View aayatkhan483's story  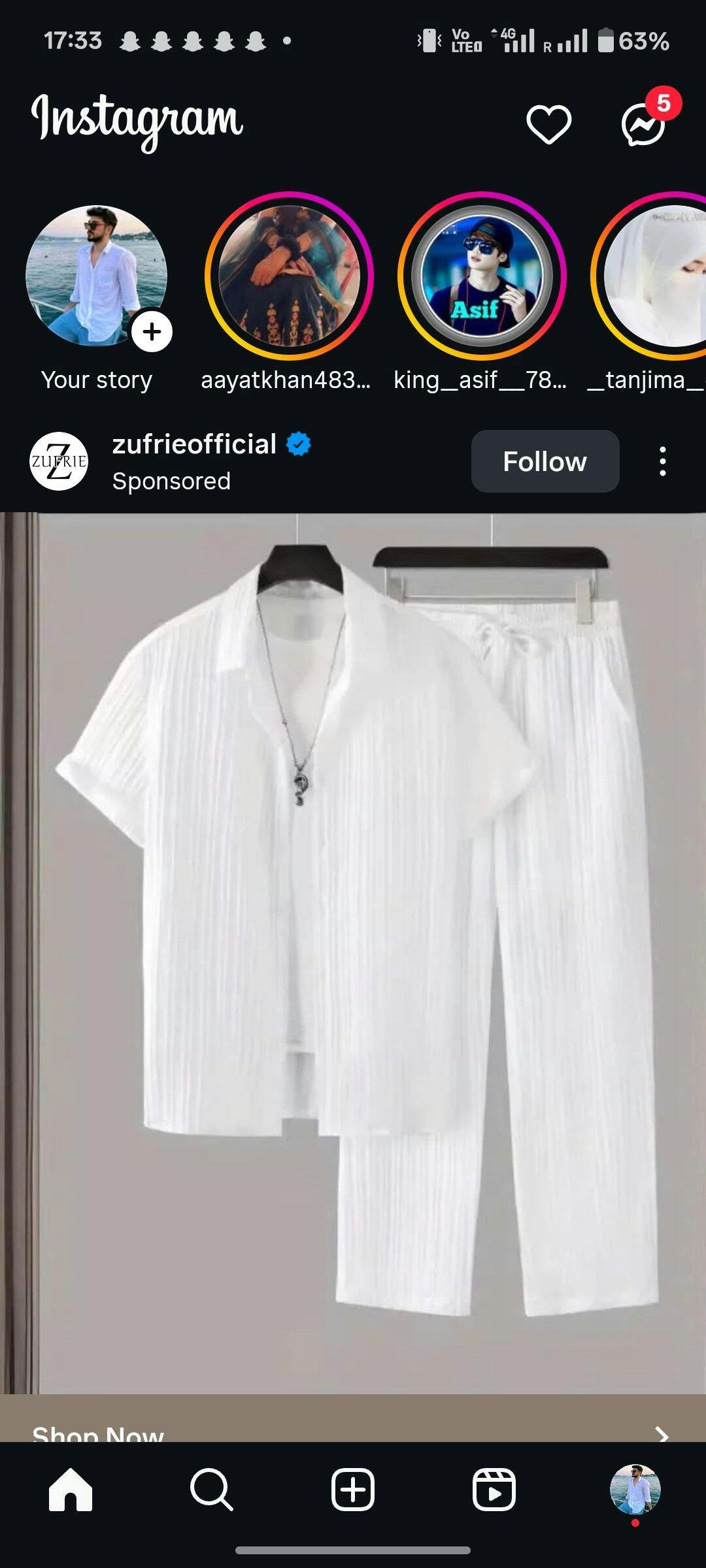click(289, 276)
